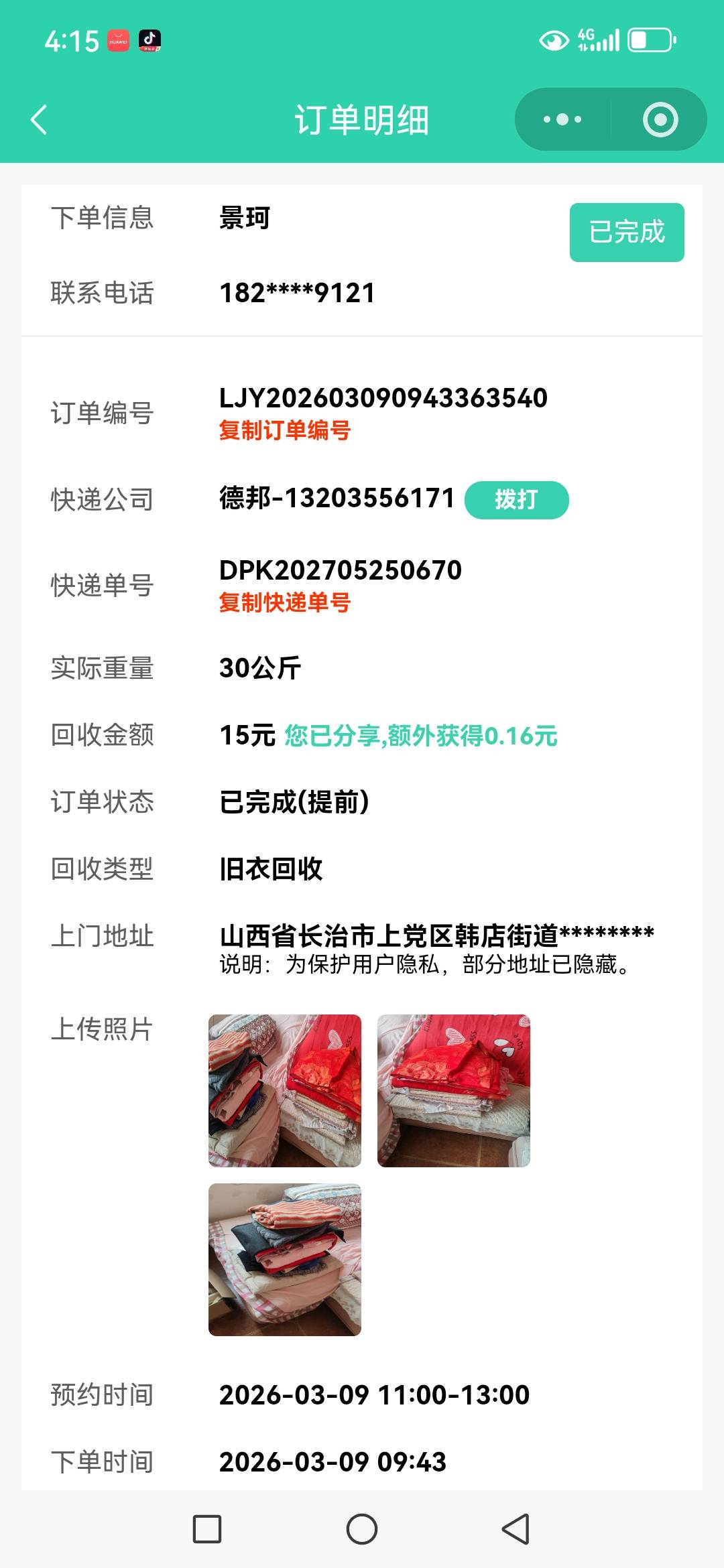
Task: Tap the system home button
Action: [362, 1529]
